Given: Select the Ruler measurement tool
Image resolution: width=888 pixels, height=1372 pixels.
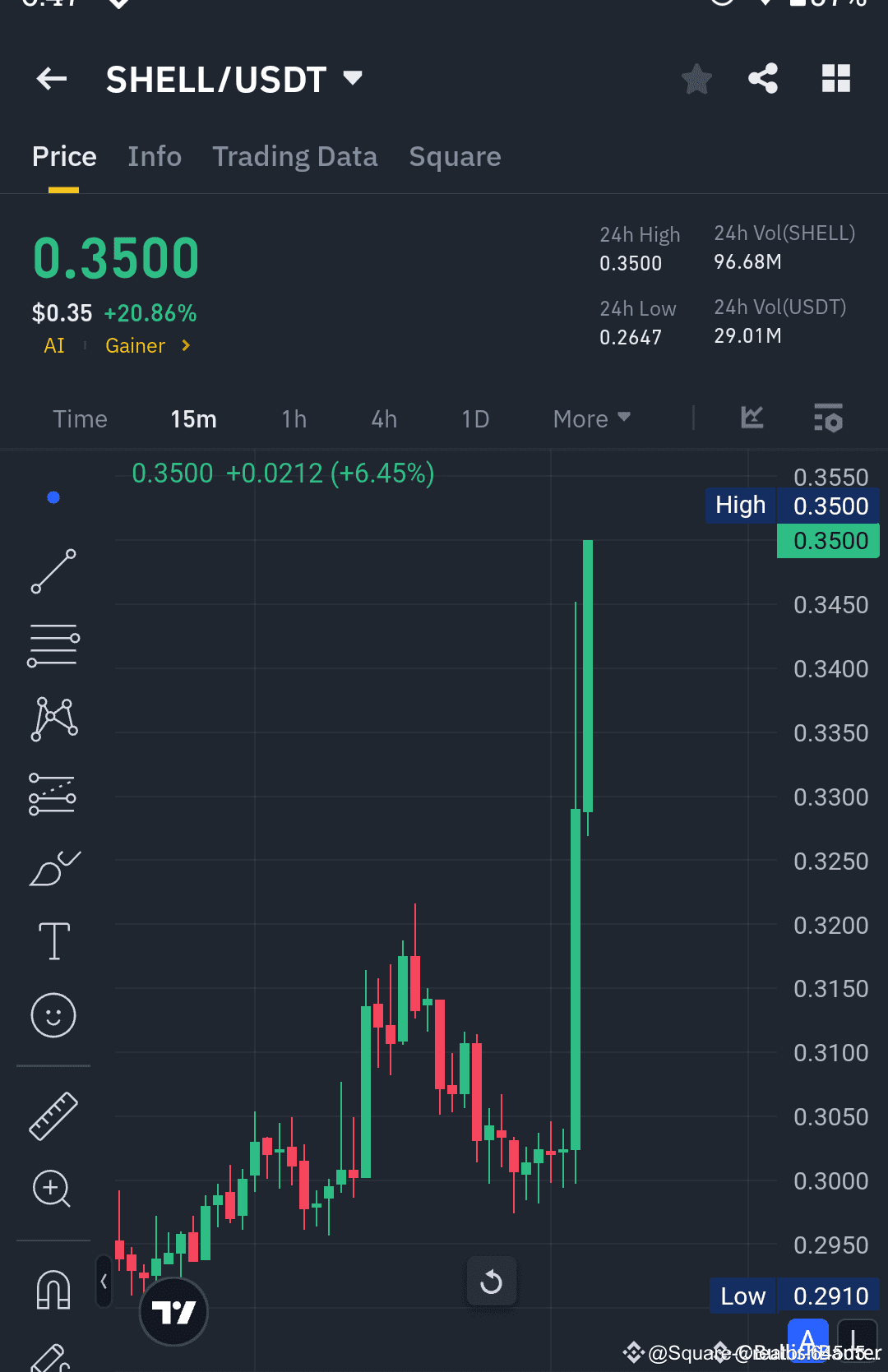Looking at the screenshot, I should [x=53, y=1116].
